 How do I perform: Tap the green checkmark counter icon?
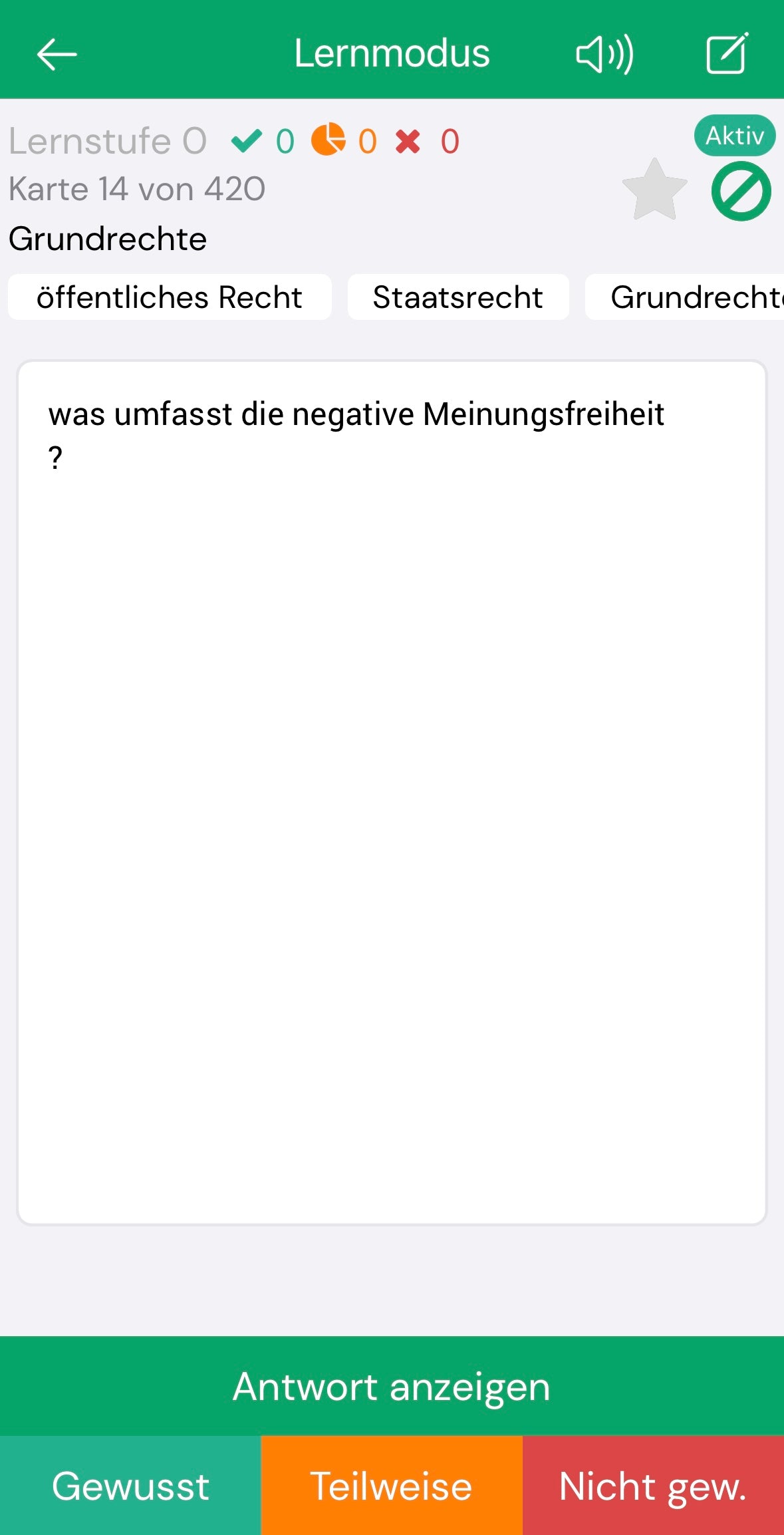point(247,140)
